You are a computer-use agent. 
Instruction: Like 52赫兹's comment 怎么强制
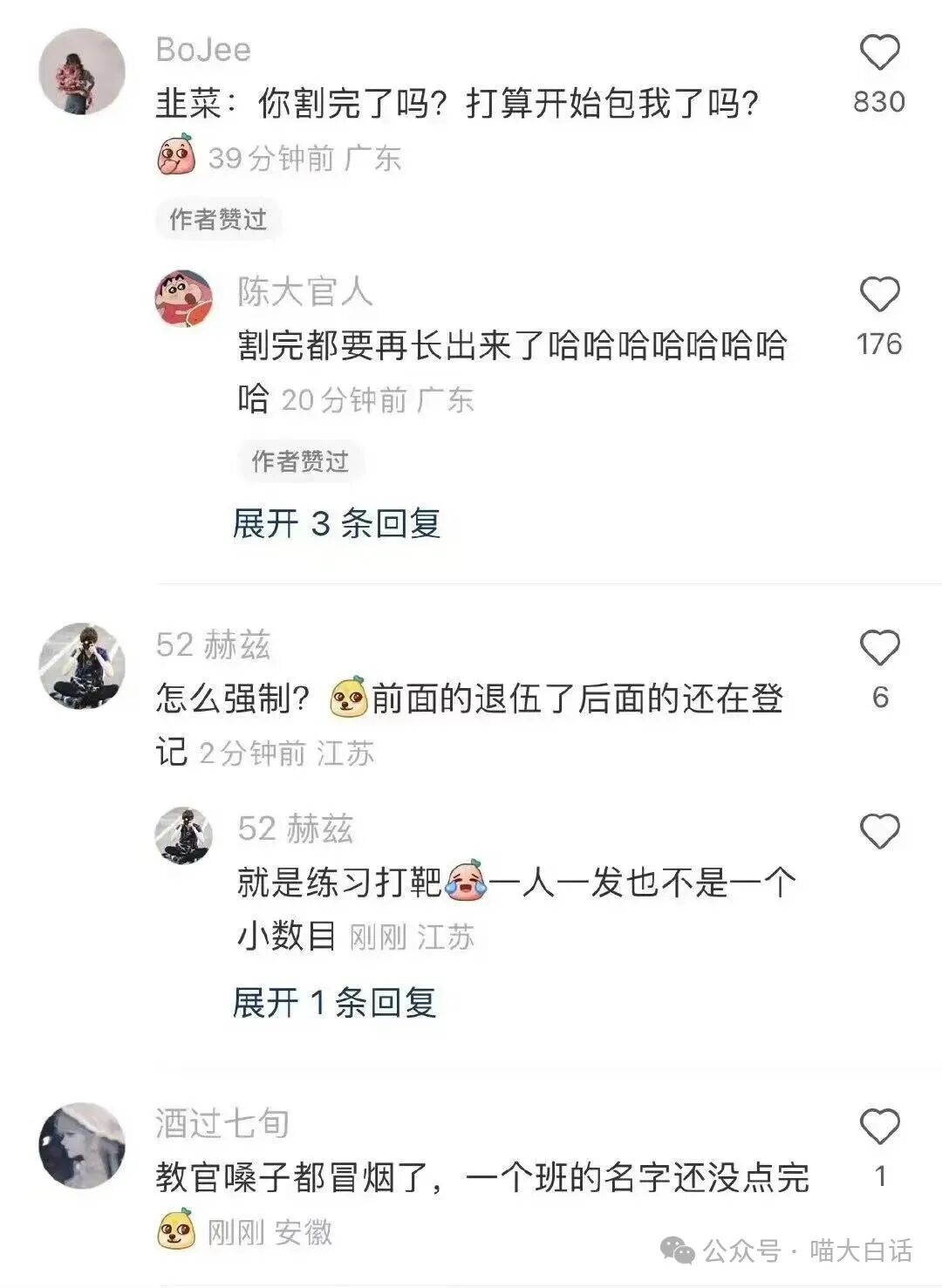click(x=879, y=648)
